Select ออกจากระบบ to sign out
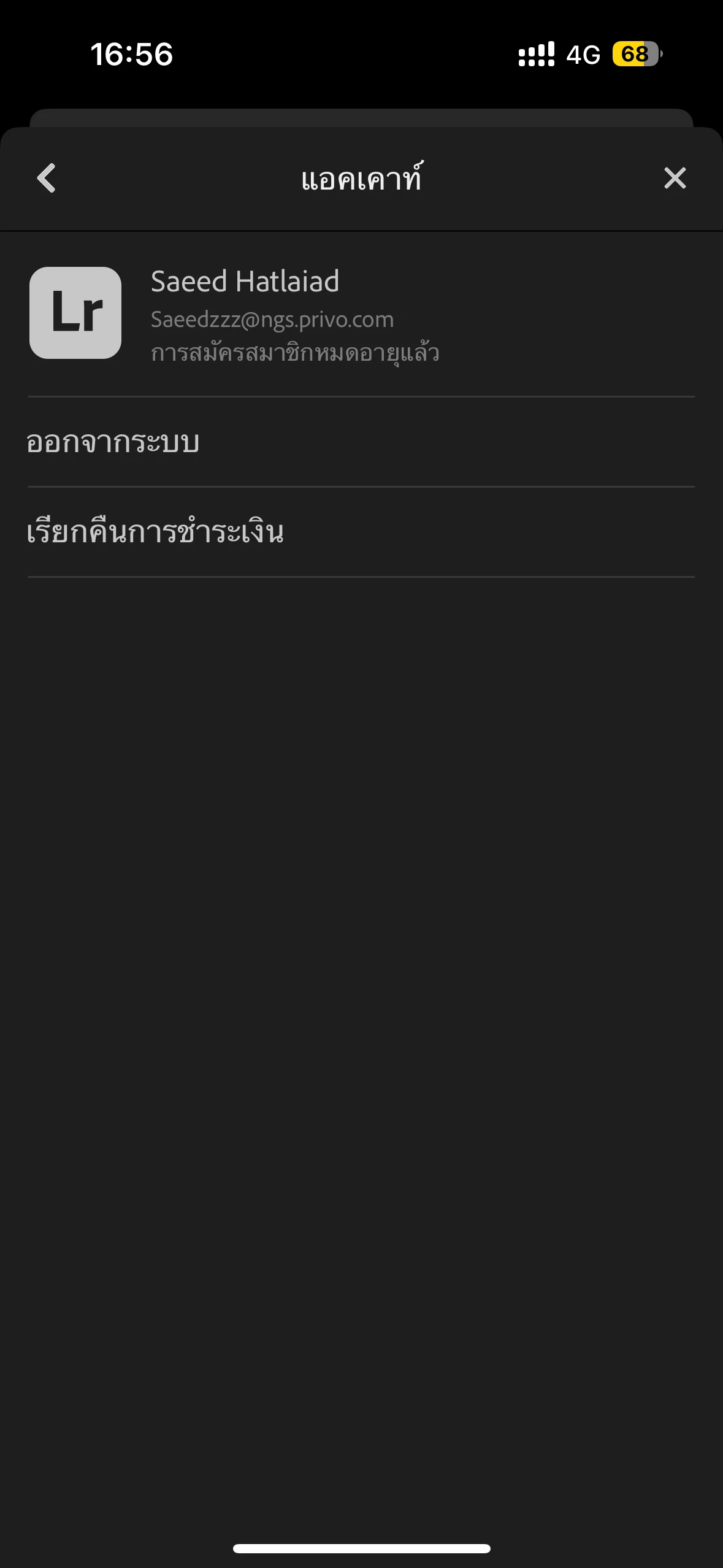Viewport: 723px width, 1568px height. click(x=113, y=442)
